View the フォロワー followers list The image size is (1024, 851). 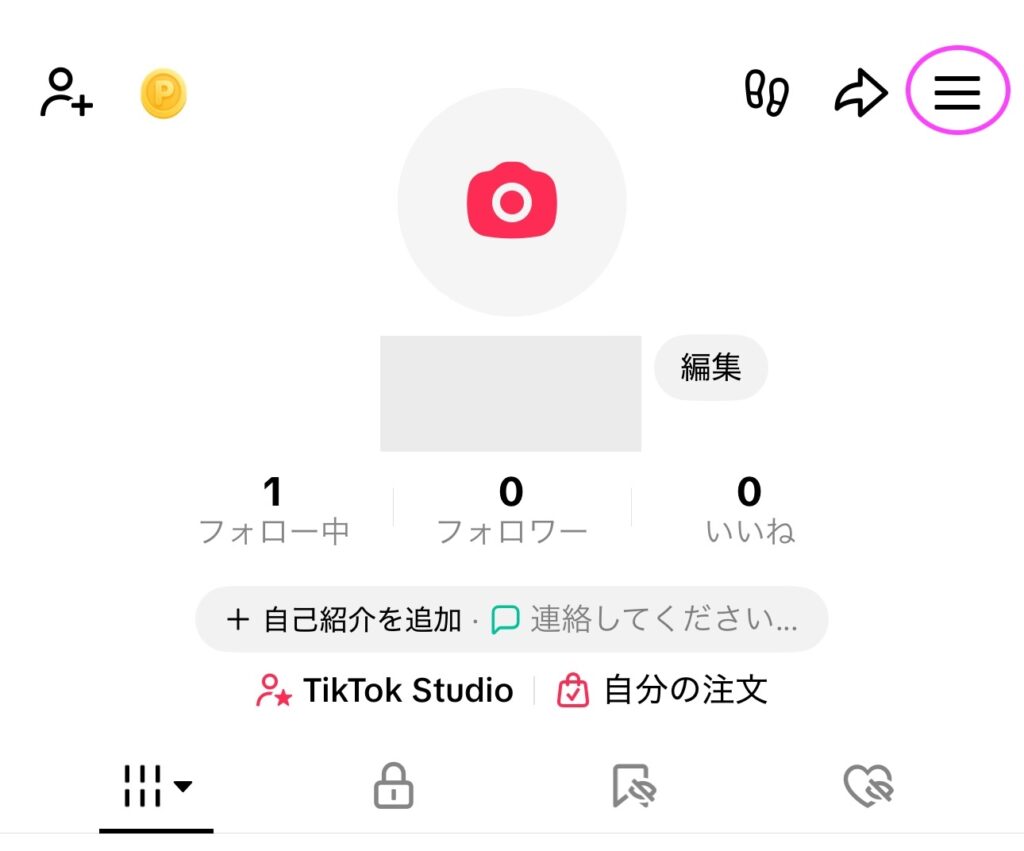coord(512,510)
